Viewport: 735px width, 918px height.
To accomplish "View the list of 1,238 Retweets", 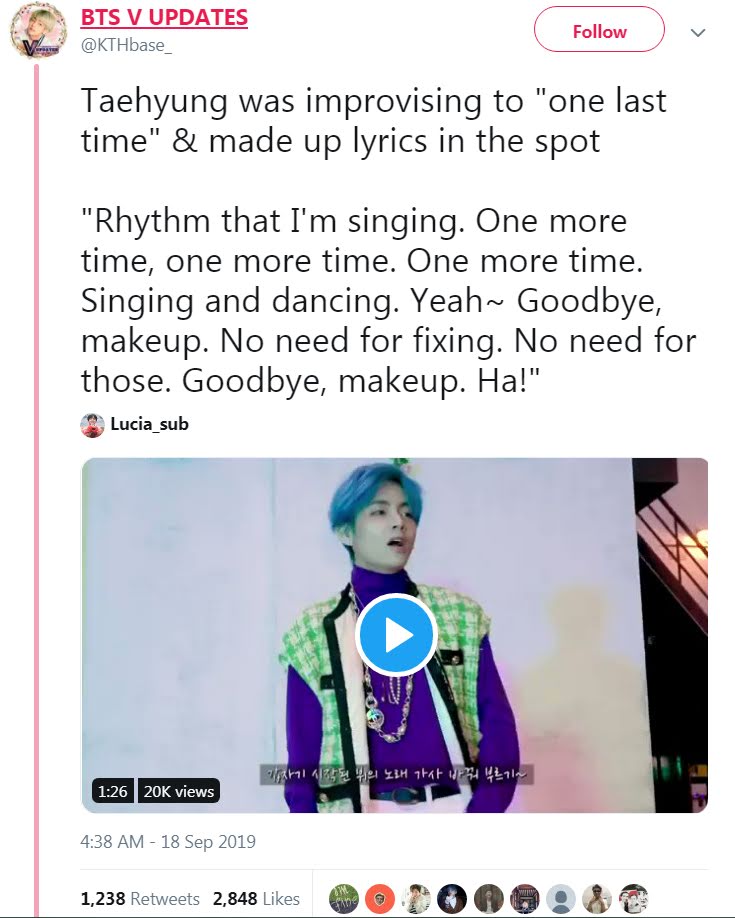I will point(140,898).
